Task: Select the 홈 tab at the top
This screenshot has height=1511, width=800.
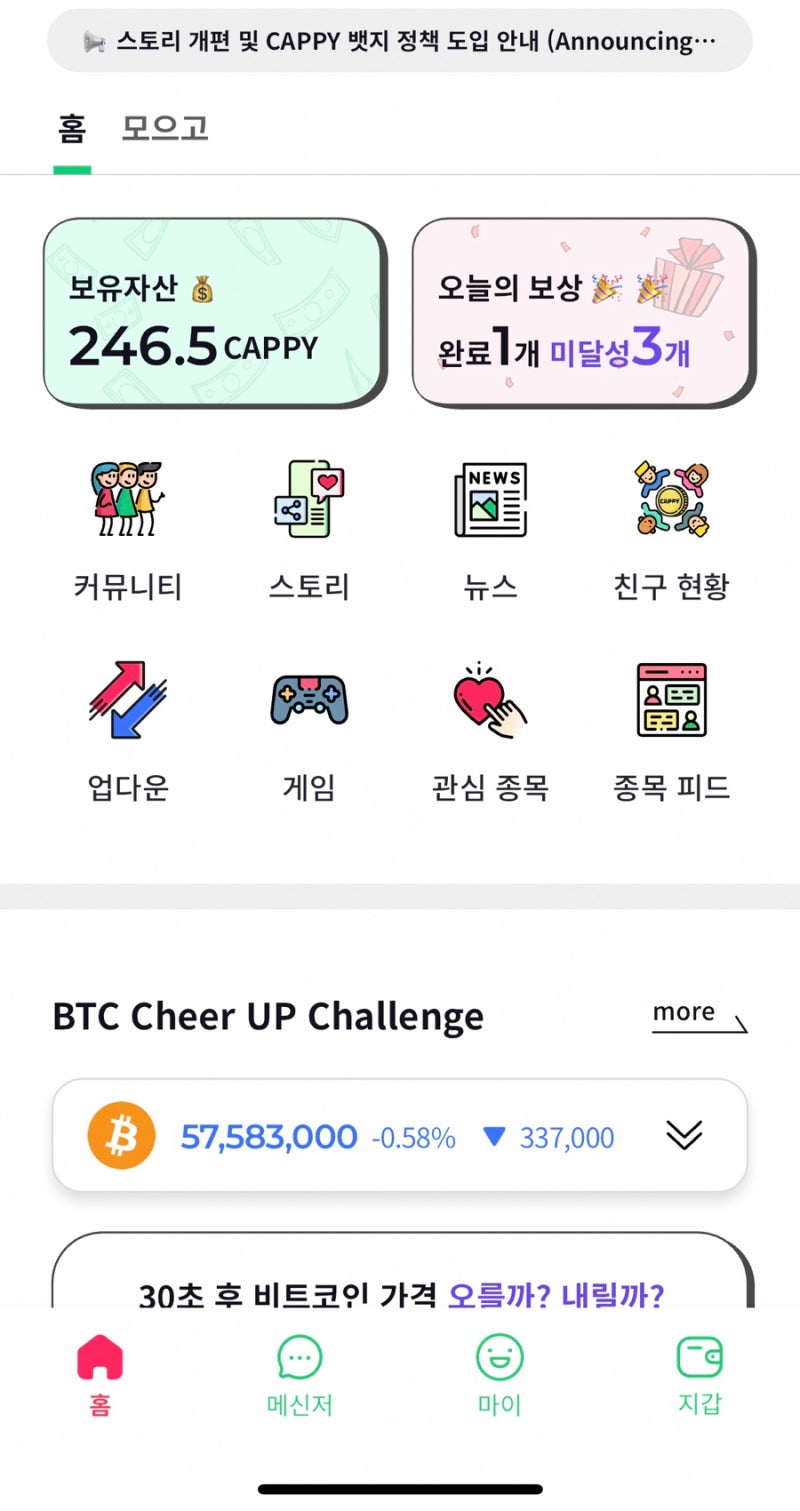Action: click(66, 129)
